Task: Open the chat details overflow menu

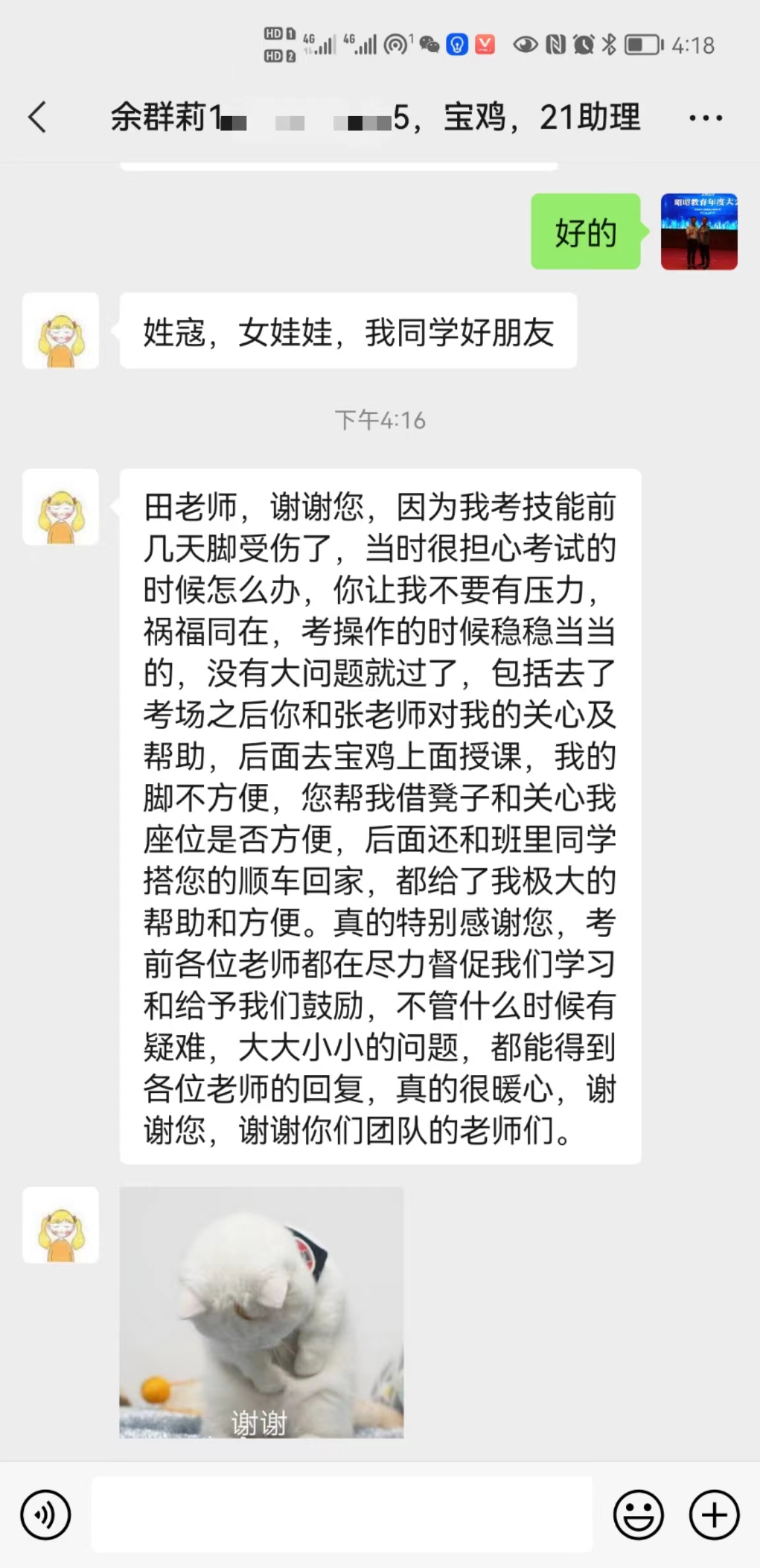Action: pyautogui.click(x=705, y=119)
